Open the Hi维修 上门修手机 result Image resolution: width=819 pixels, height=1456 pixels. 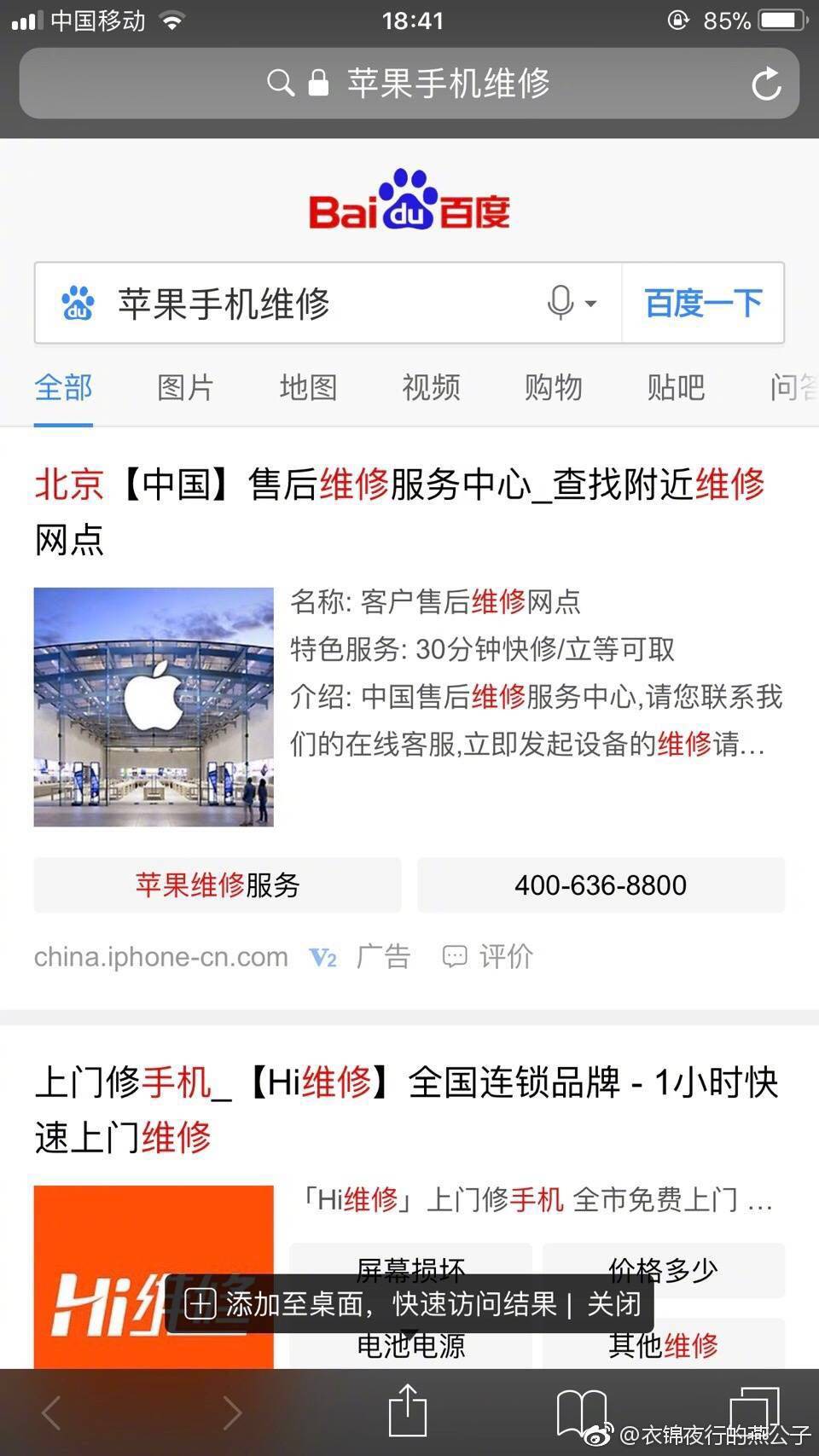pyautogui.click(x=406, y=1109)
